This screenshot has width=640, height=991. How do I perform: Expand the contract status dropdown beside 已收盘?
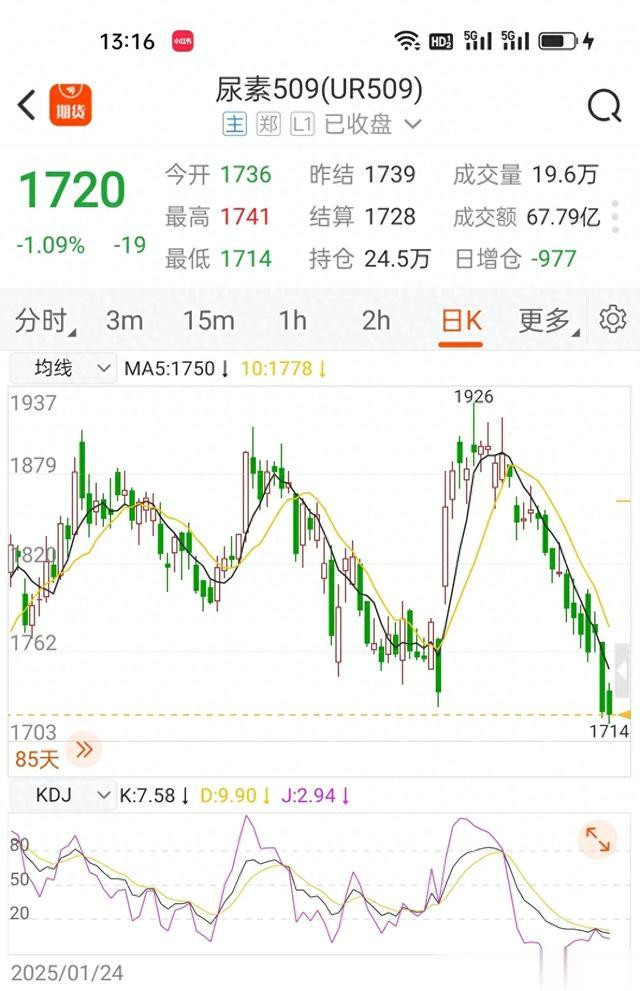[x=412, y=125]
